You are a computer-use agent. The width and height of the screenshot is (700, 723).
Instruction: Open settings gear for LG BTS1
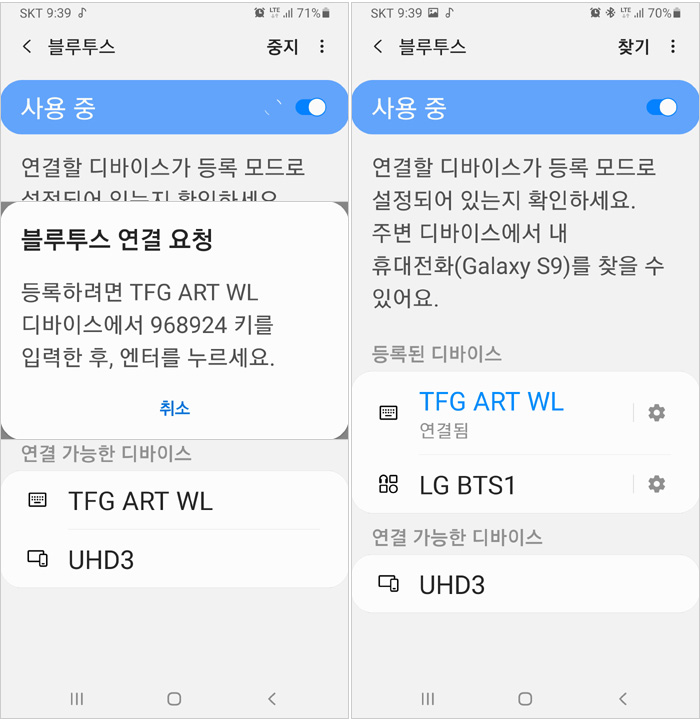pyautogui.click(x=656, y=484)
